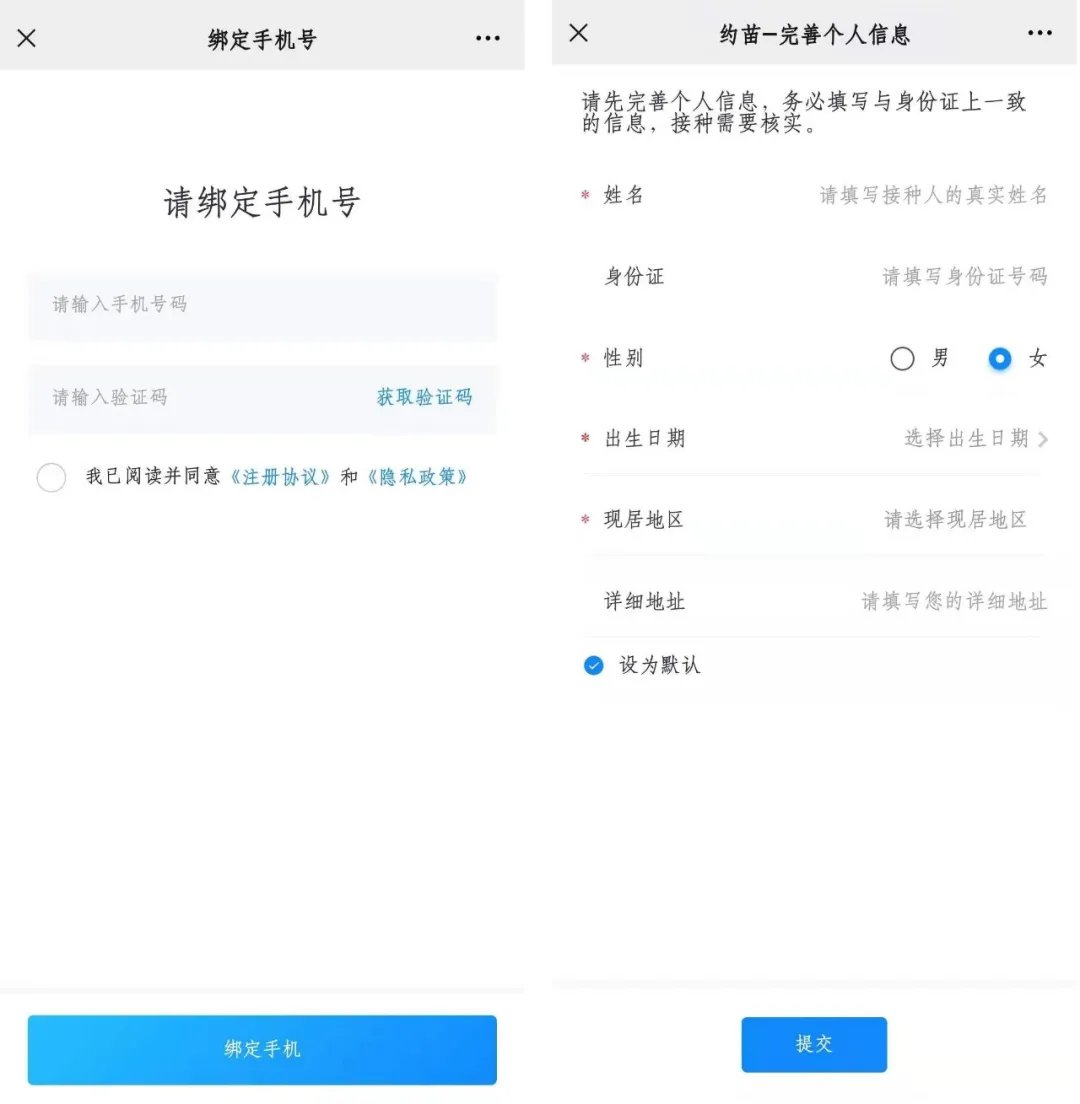Screen dimensions: 1080x1104
Task: Check the agreement consent circle
Action: (51, 478)
